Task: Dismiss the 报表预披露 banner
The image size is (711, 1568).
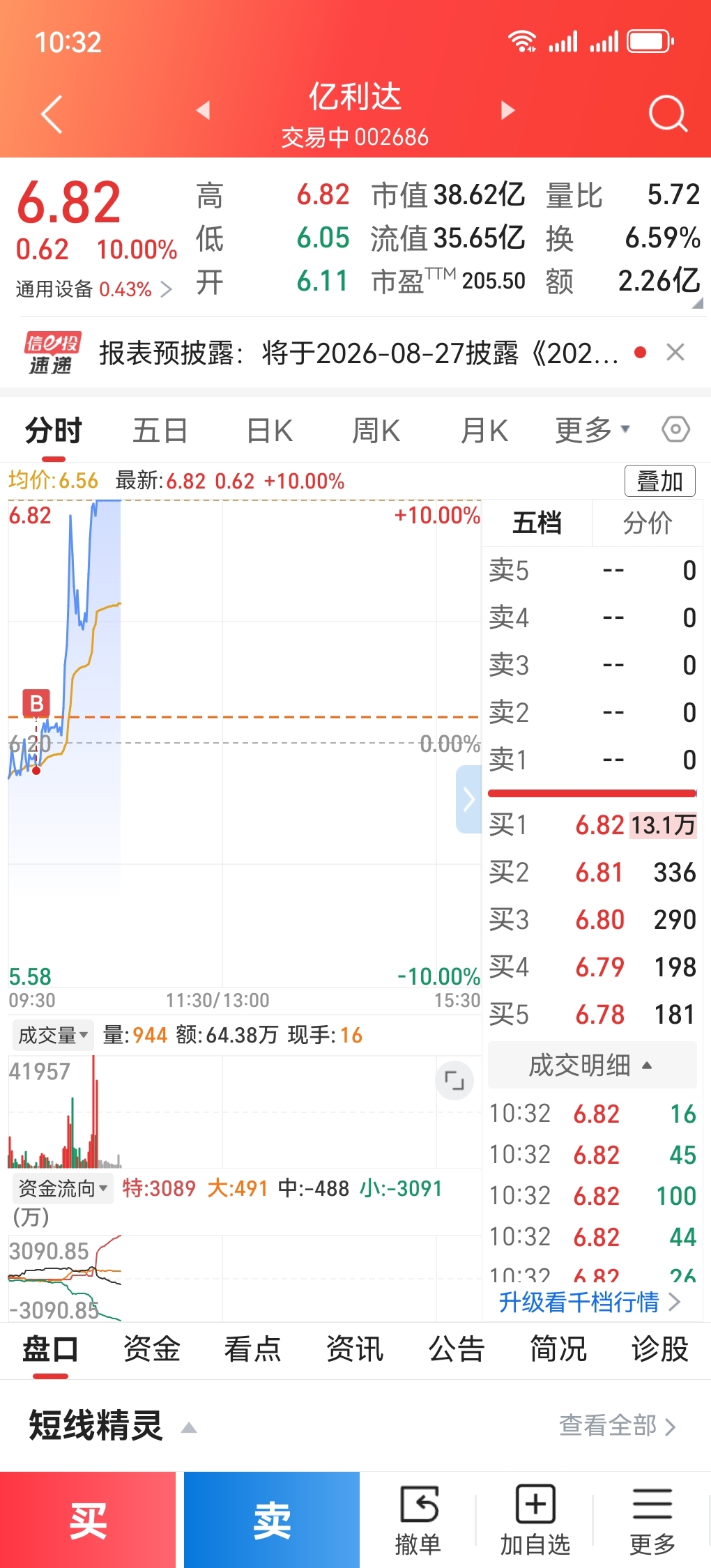Action: click(x=675, y=353)
